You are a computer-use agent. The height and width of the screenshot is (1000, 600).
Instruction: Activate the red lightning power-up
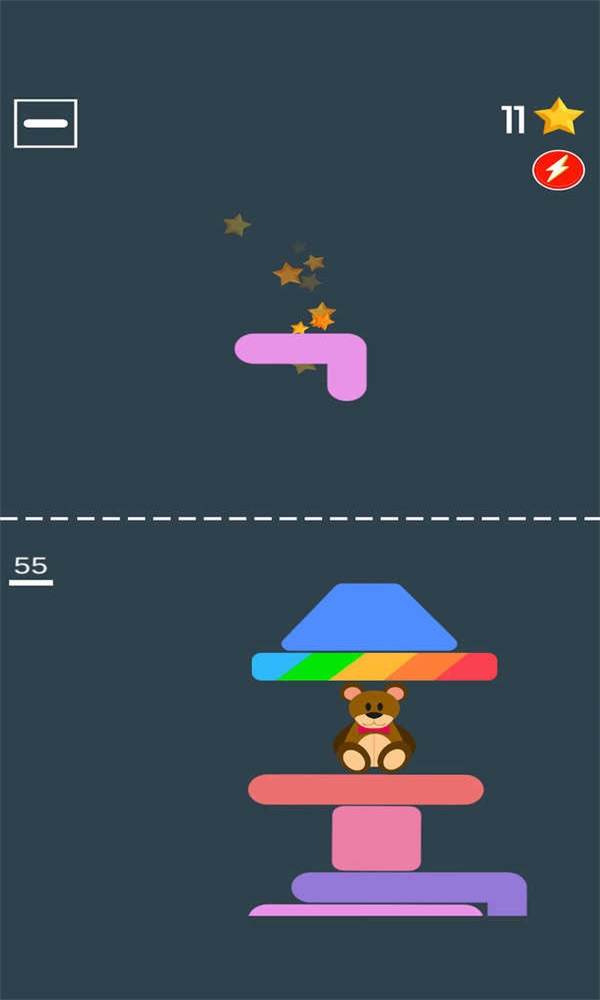[558, 170]
